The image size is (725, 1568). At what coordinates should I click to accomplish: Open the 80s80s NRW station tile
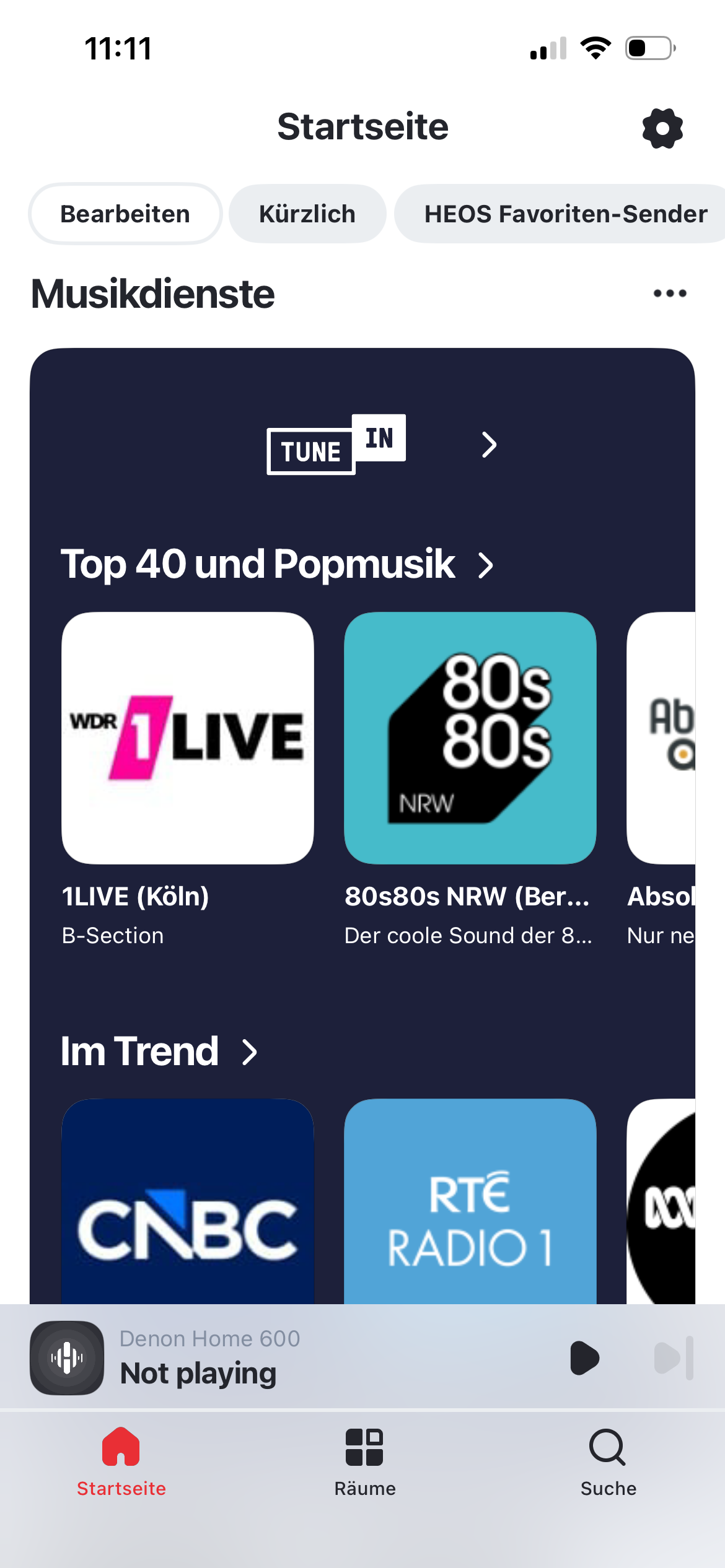470,738
